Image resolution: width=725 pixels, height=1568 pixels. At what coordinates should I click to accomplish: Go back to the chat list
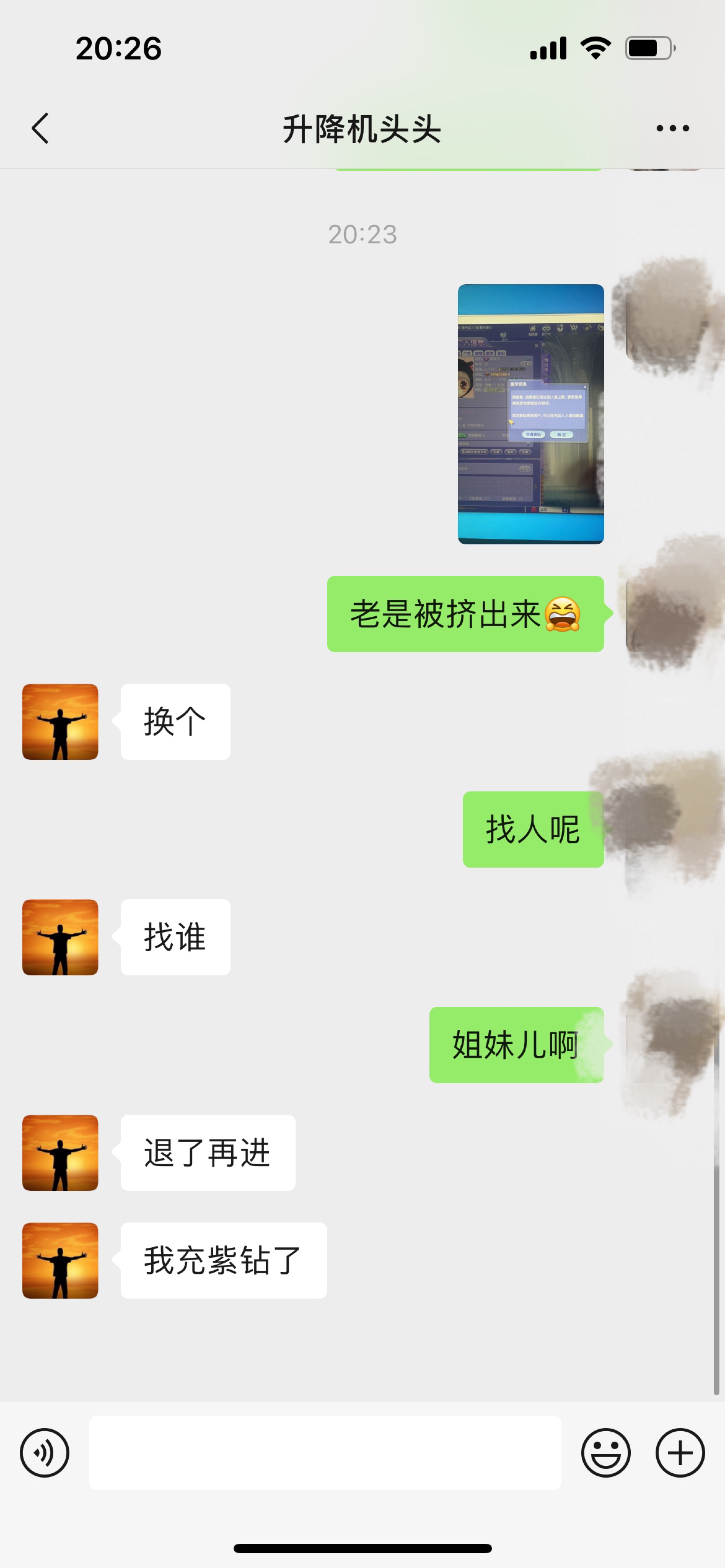(x=40, y=128)
